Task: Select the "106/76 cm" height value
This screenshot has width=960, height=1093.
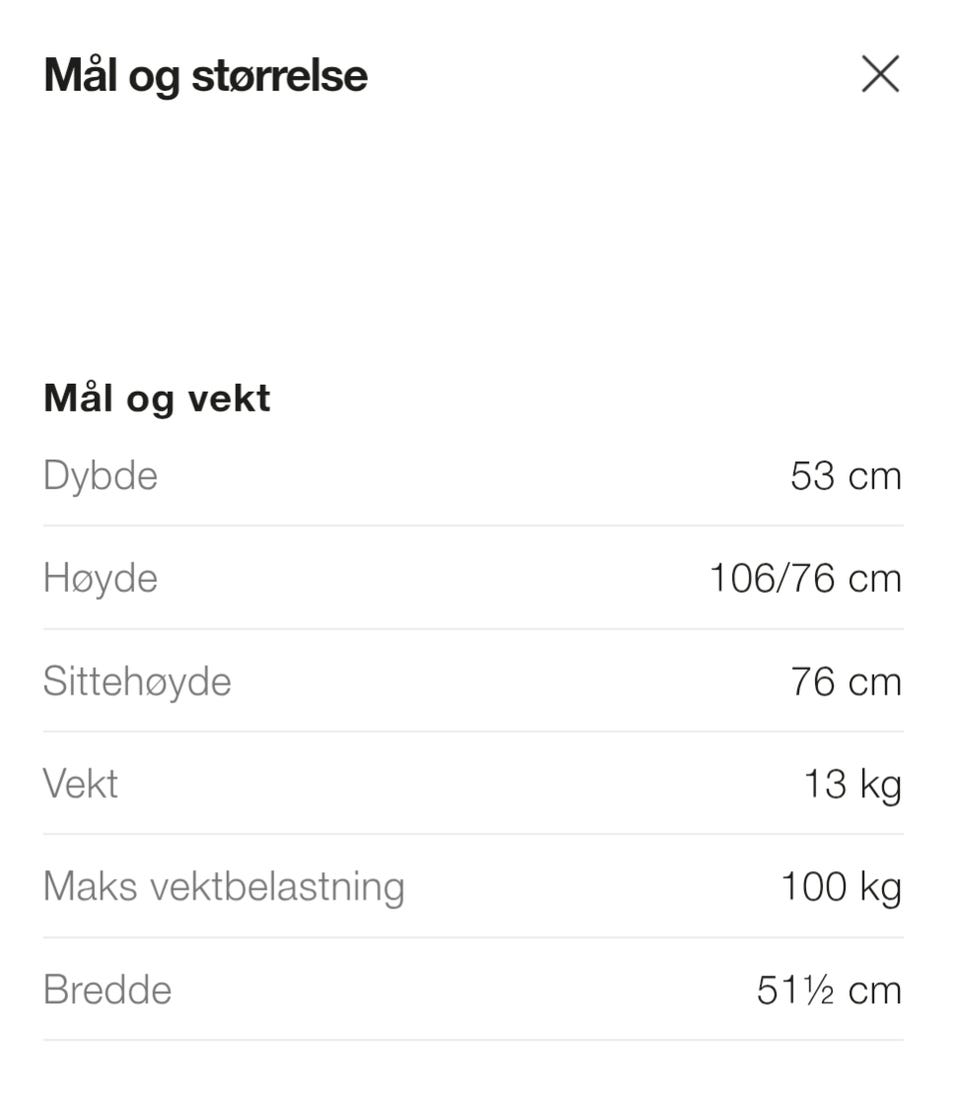Action: [806, 578]
